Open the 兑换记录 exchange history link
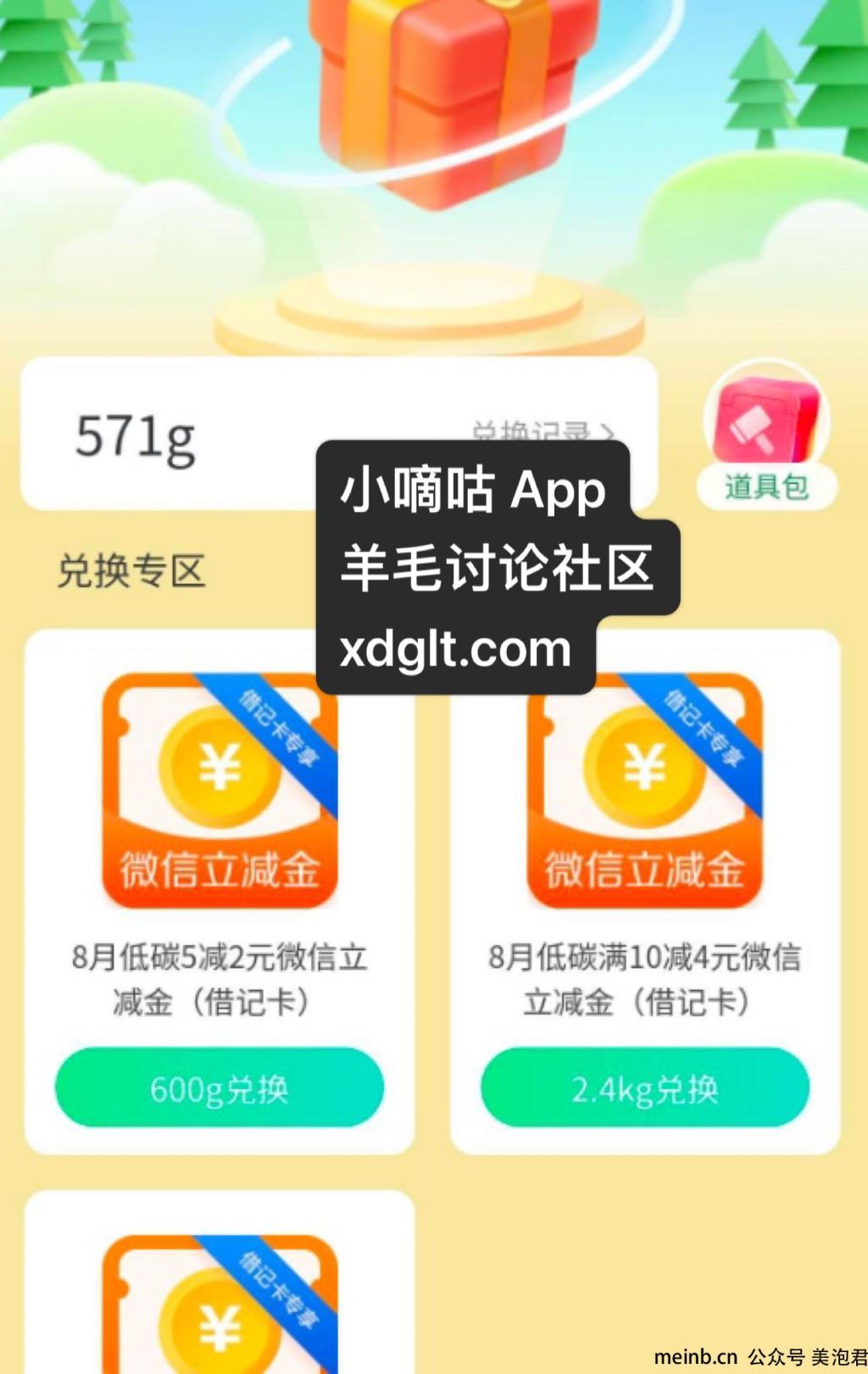The width and height of the screenshot is (868, 1374). [x=542, y=431]
